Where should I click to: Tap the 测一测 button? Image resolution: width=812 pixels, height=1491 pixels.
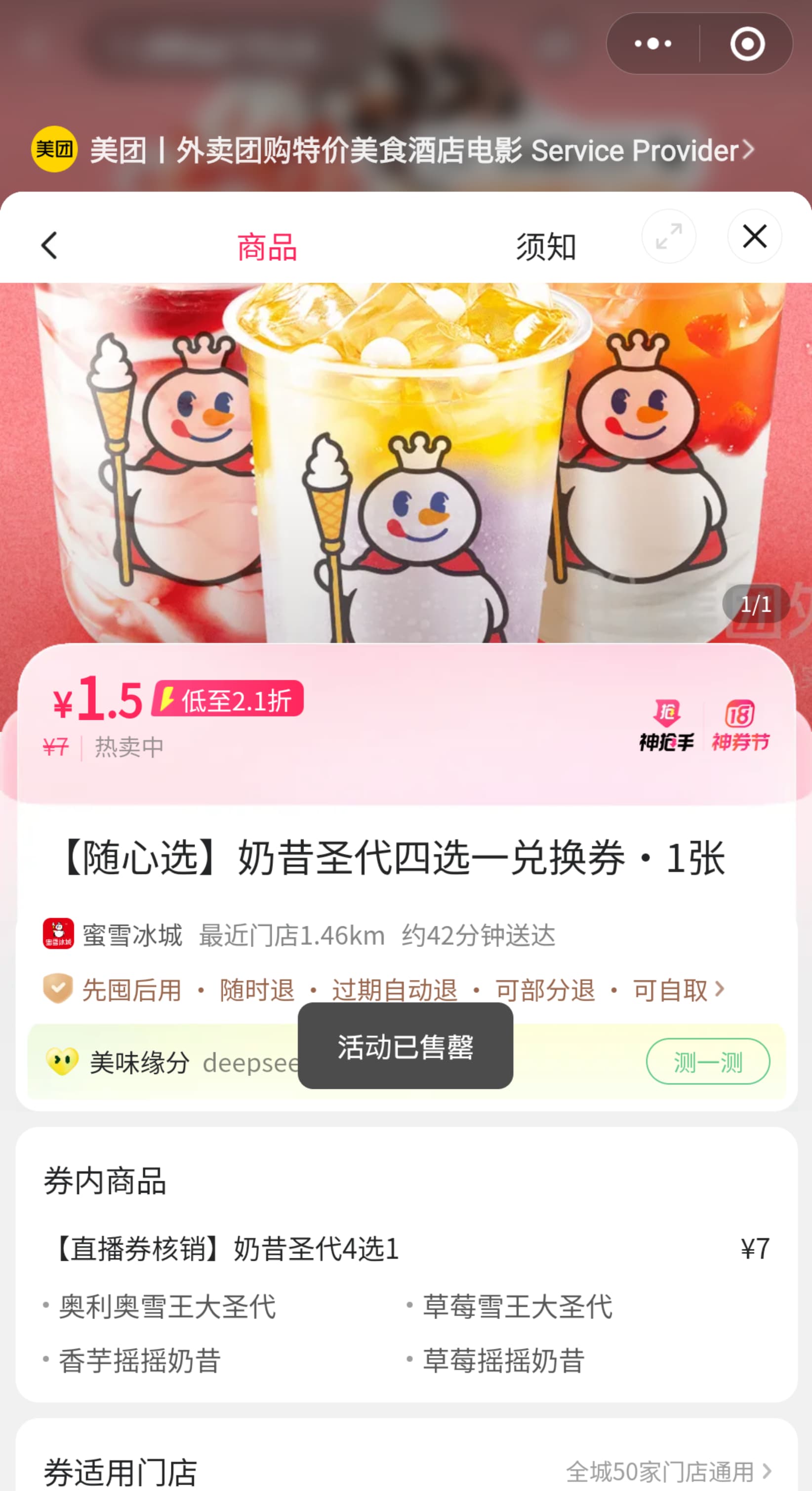tap(708, 1061)
